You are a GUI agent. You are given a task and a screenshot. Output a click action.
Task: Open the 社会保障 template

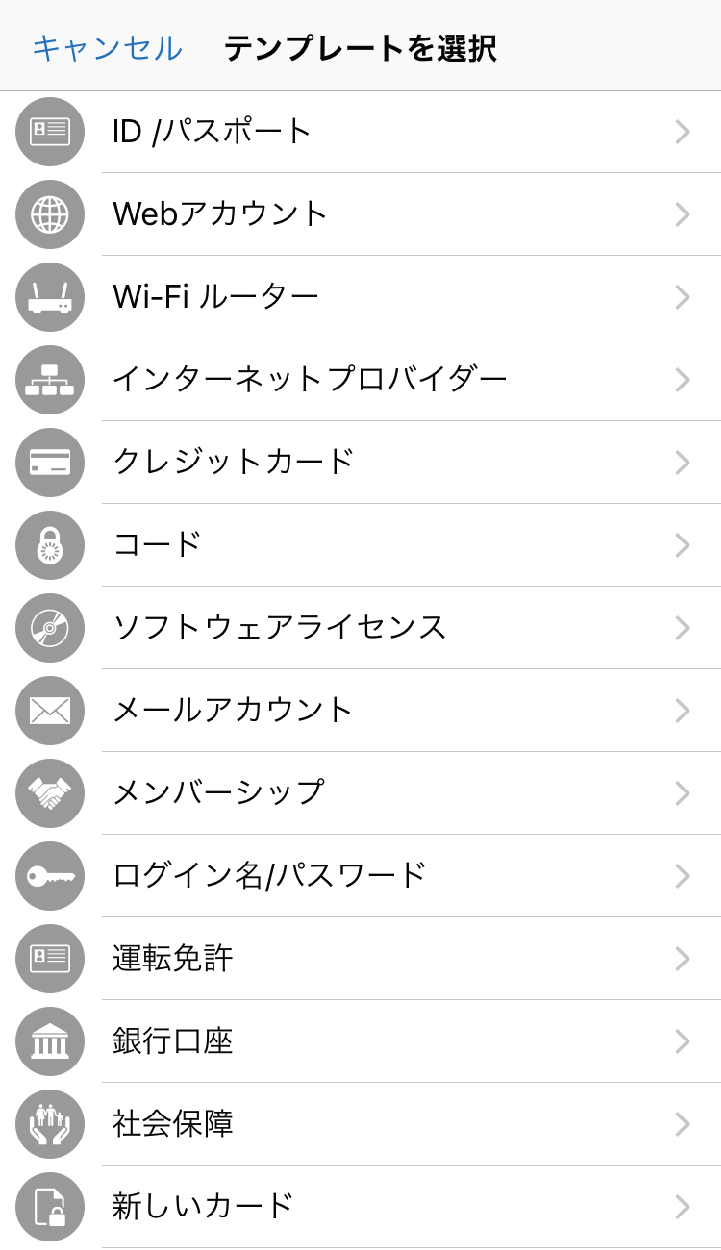[x=360, y=1125]
